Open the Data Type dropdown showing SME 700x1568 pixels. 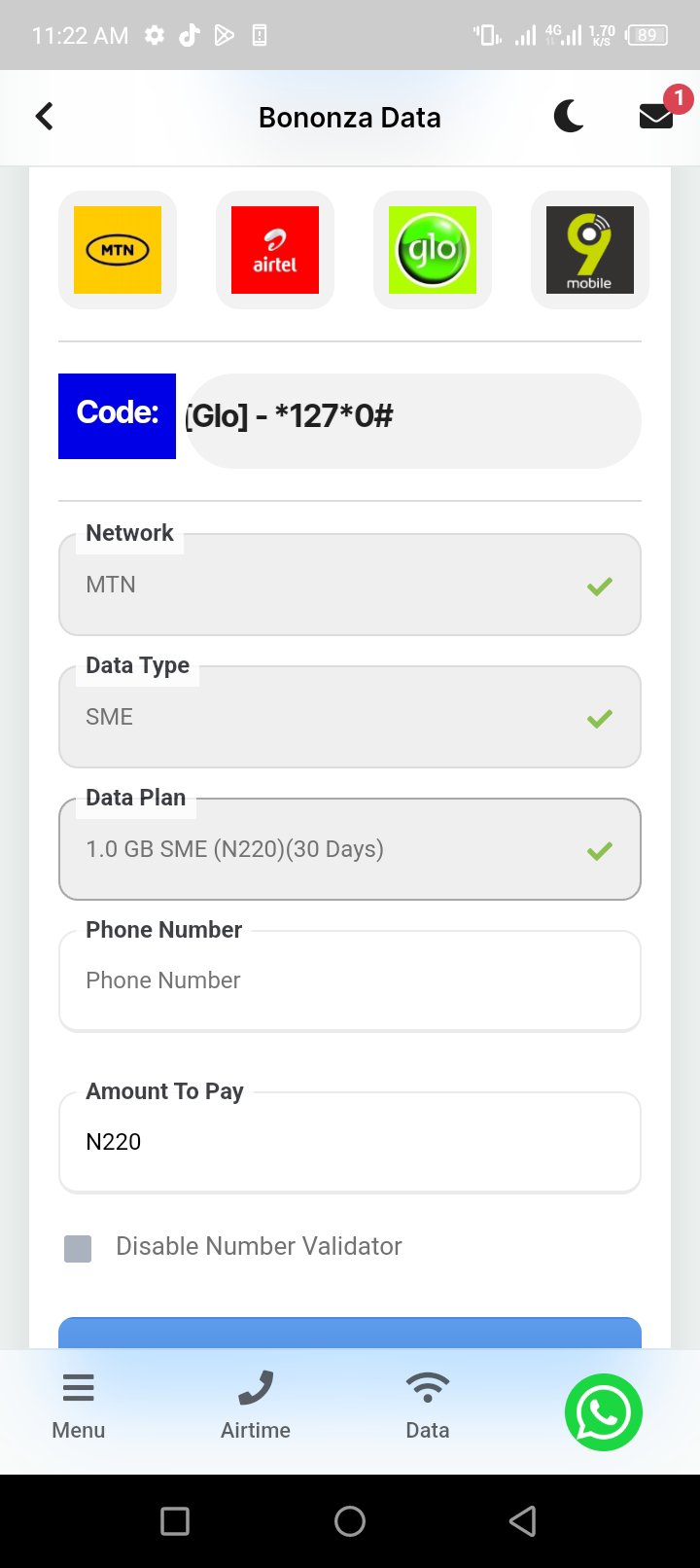click(x=350, y=718)
